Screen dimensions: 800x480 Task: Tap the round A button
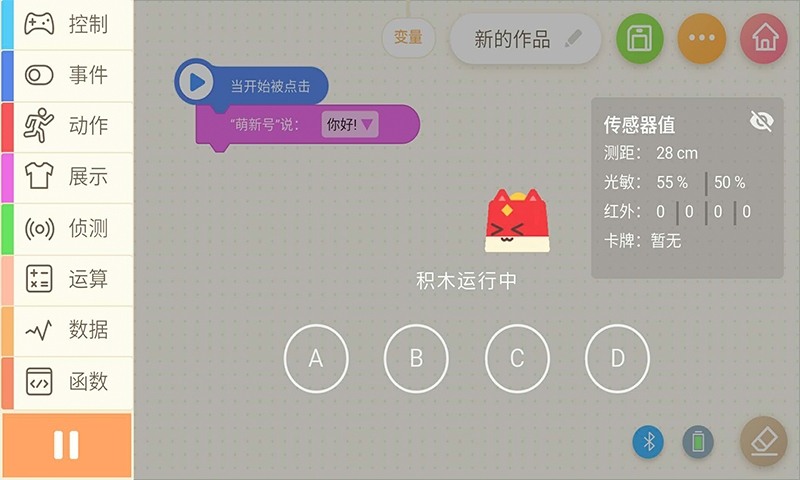(316, 358)
